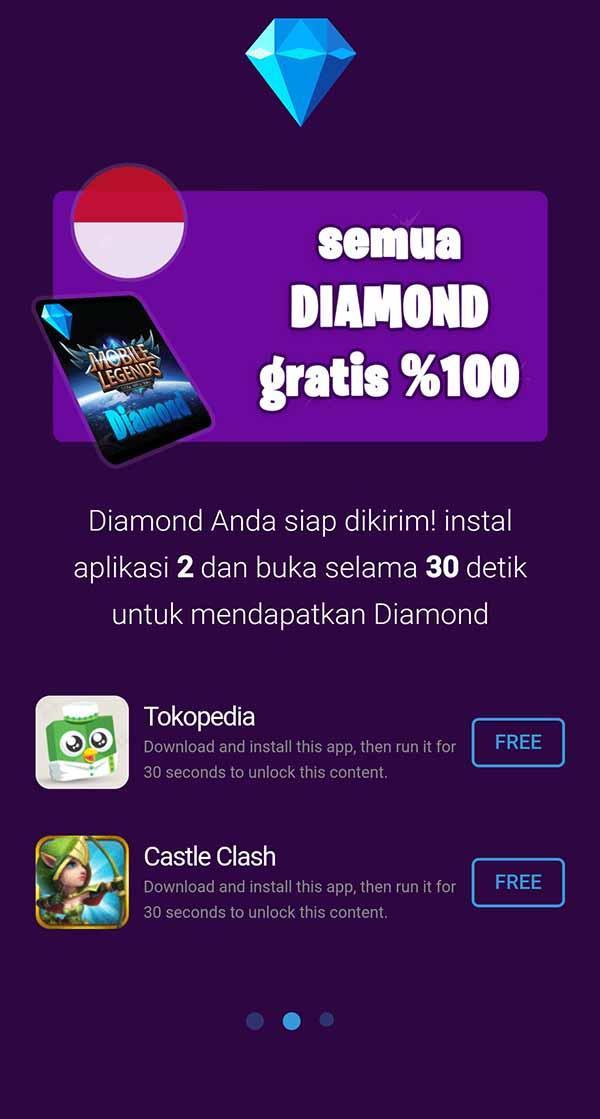Tap the FREE button for Castle Clash

coord(518,882)
